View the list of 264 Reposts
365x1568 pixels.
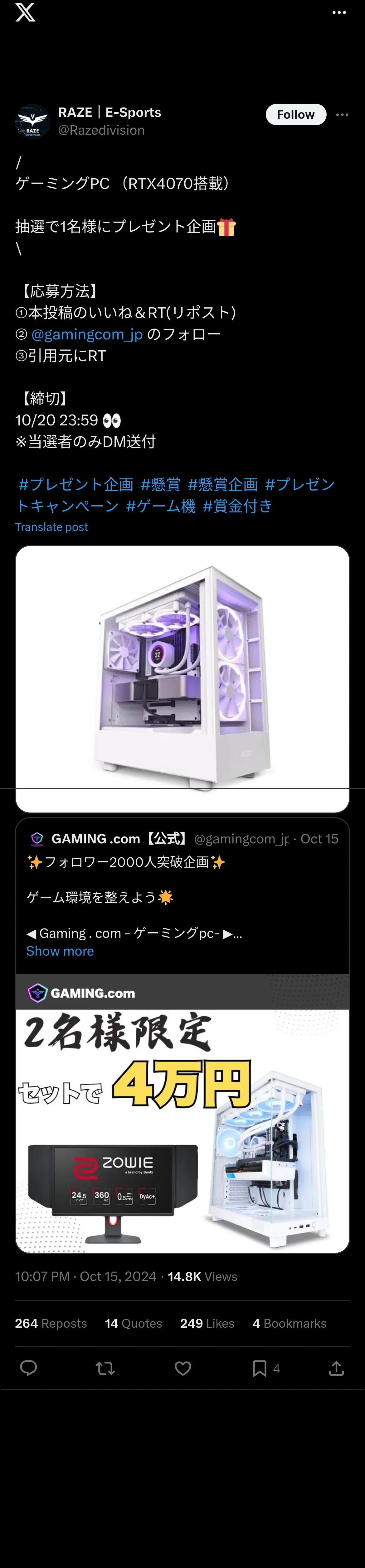(51, 1323)
